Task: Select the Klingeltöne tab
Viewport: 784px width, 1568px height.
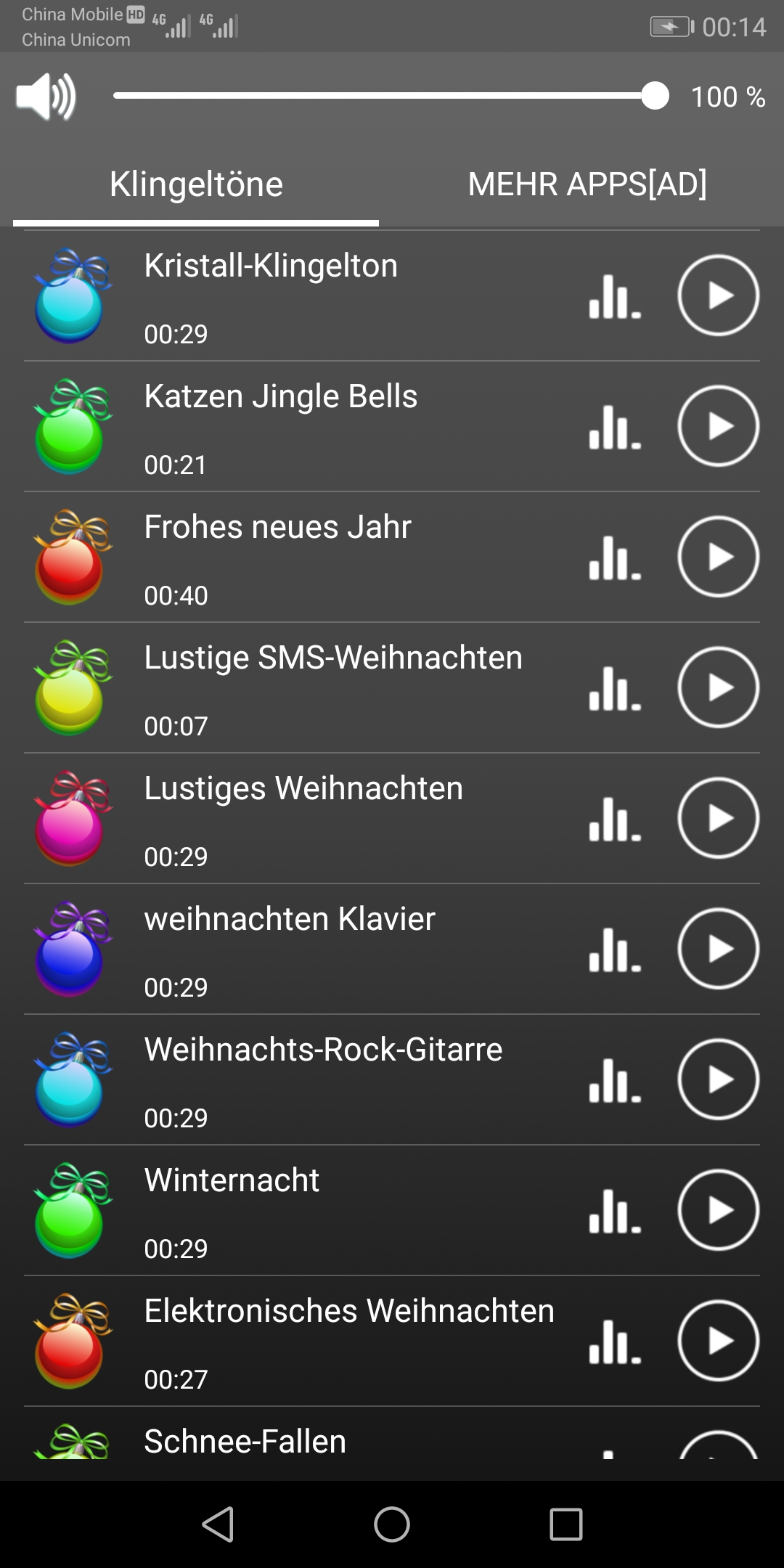Action: (x=196, y=184)
